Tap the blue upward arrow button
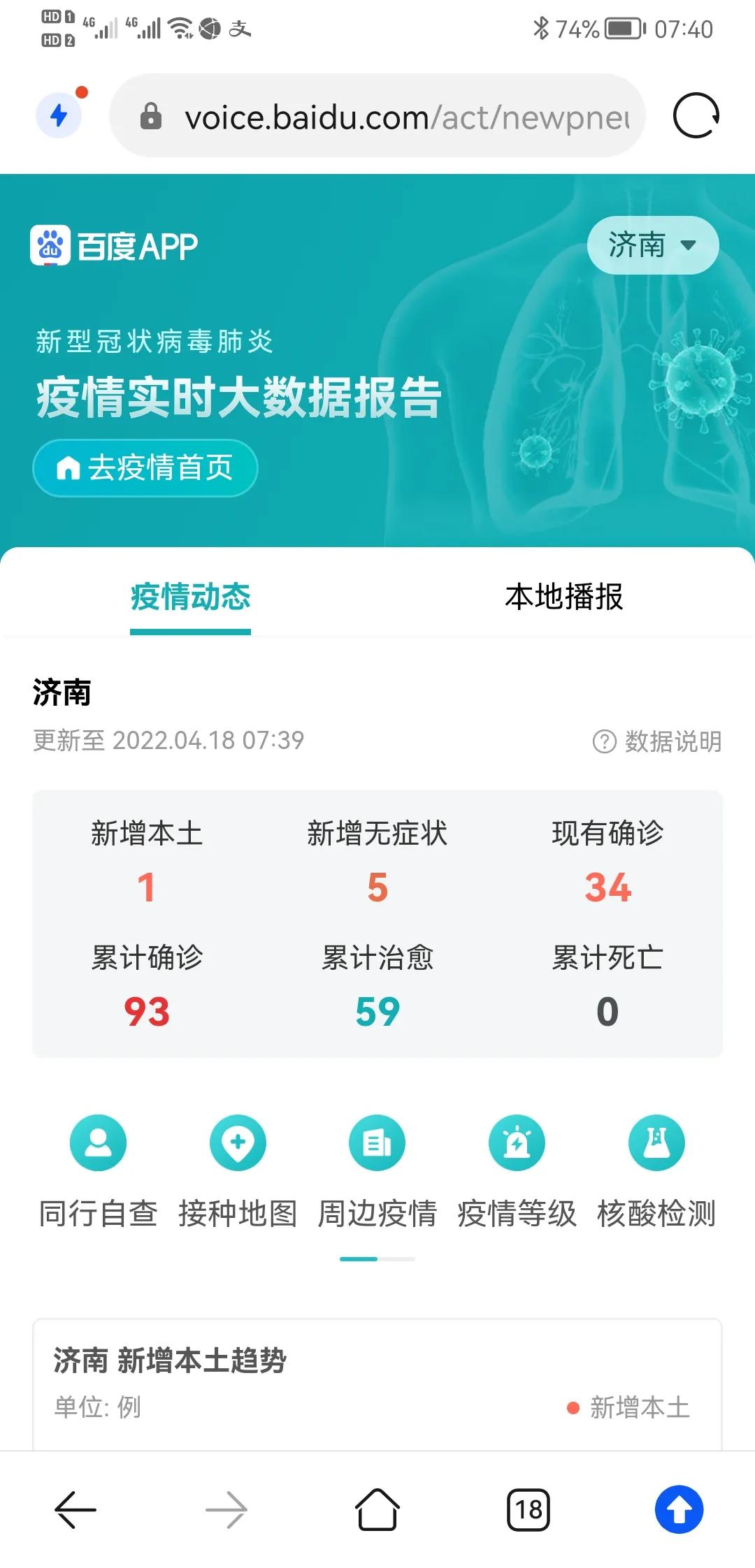Image resolution: width=755 pixels, height=1568 pixels. click(679, 1509)
